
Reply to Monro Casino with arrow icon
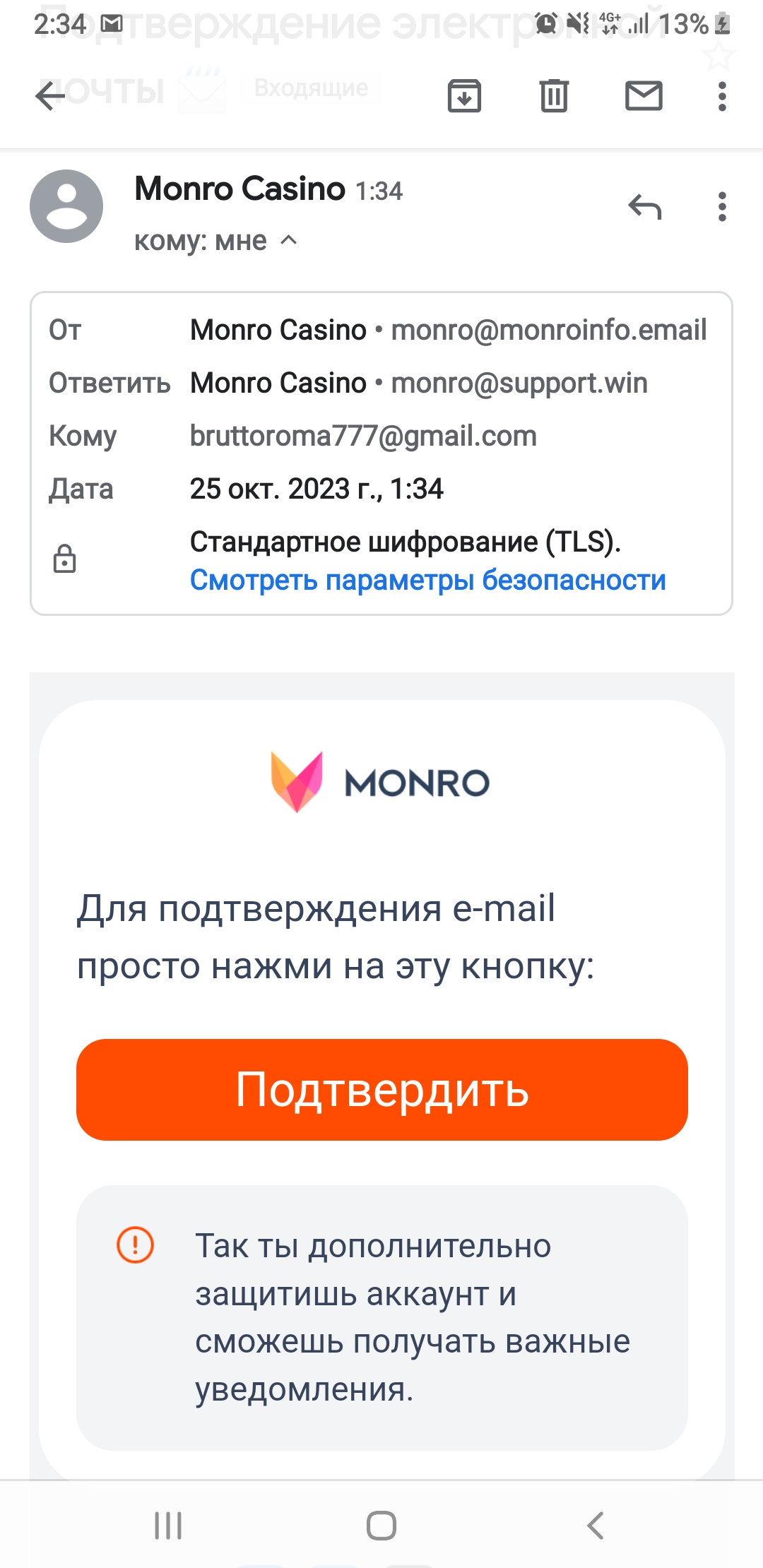pyautogui.click(x=645, y=207)
